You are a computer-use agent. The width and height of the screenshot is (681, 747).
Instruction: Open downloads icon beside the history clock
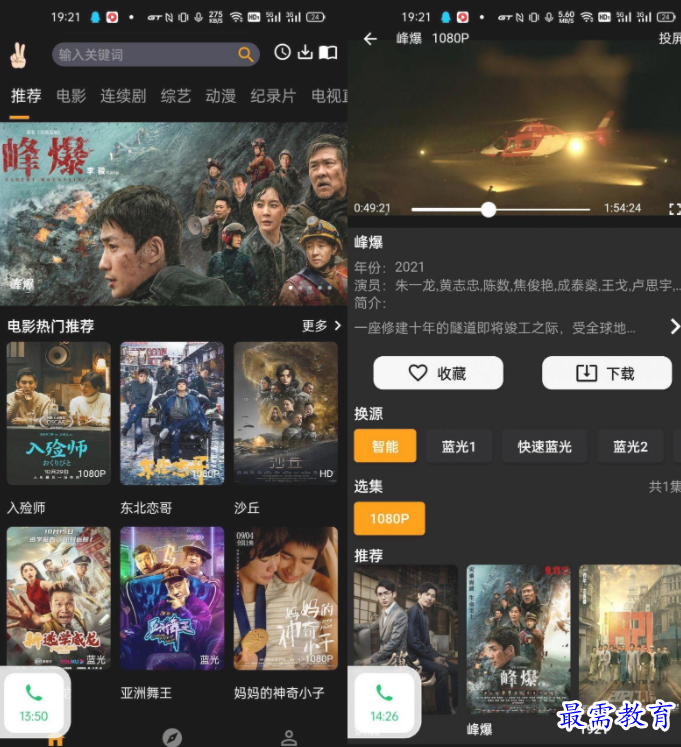305,53
